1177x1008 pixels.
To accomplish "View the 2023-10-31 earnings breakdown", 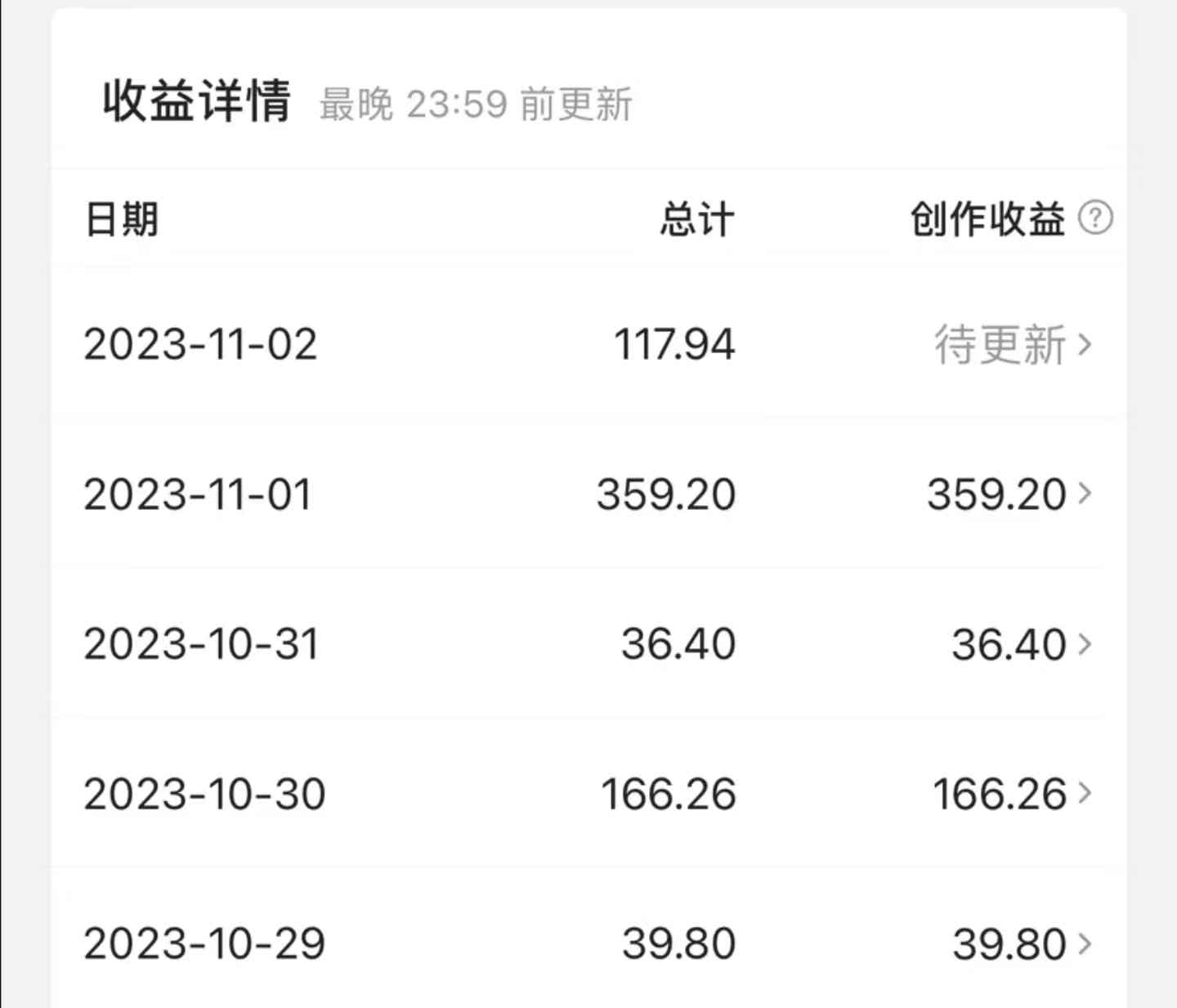I will (1020, 644).
